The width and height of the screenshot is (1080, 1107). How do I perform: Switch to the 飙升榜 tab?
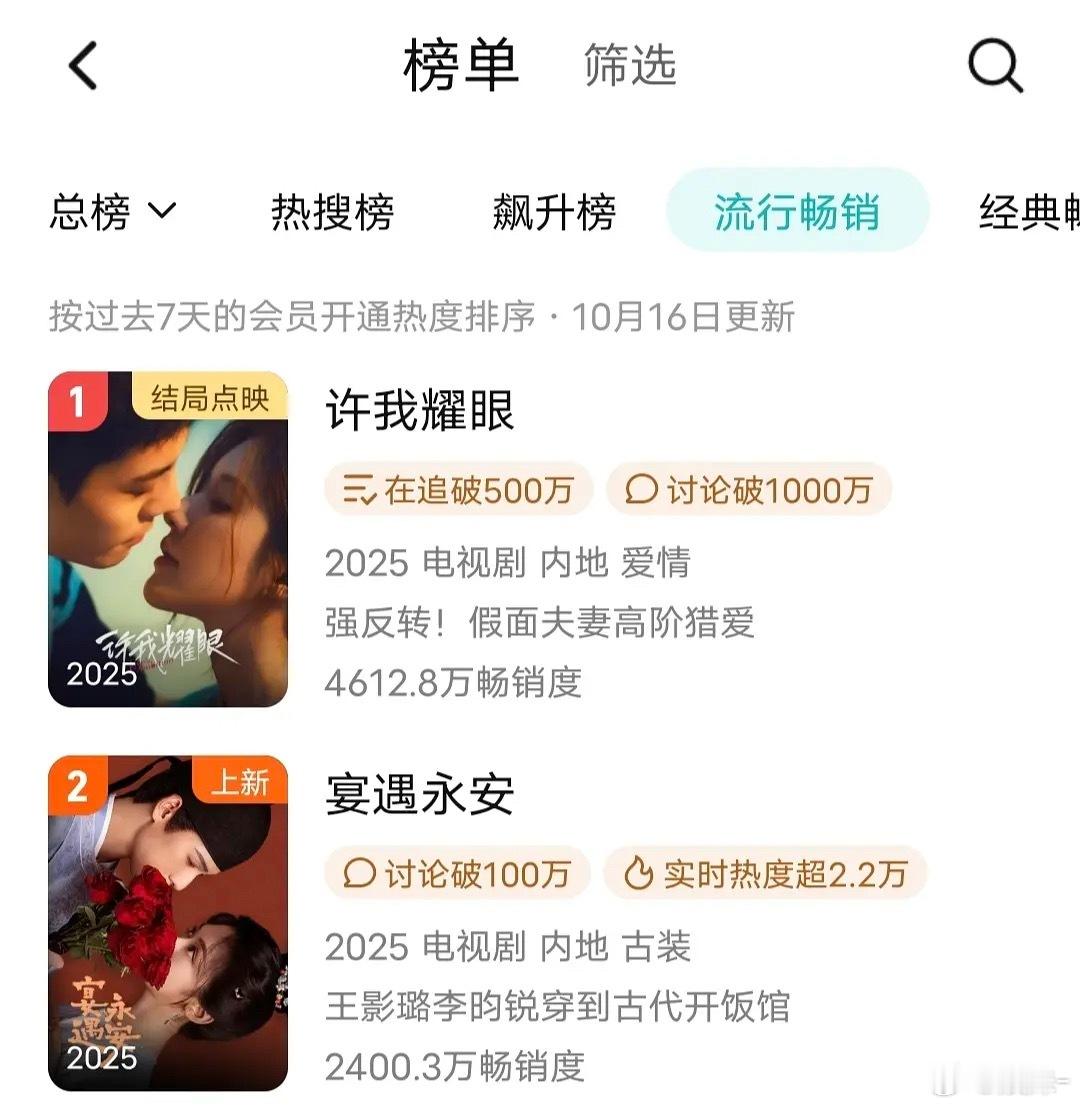554,212
